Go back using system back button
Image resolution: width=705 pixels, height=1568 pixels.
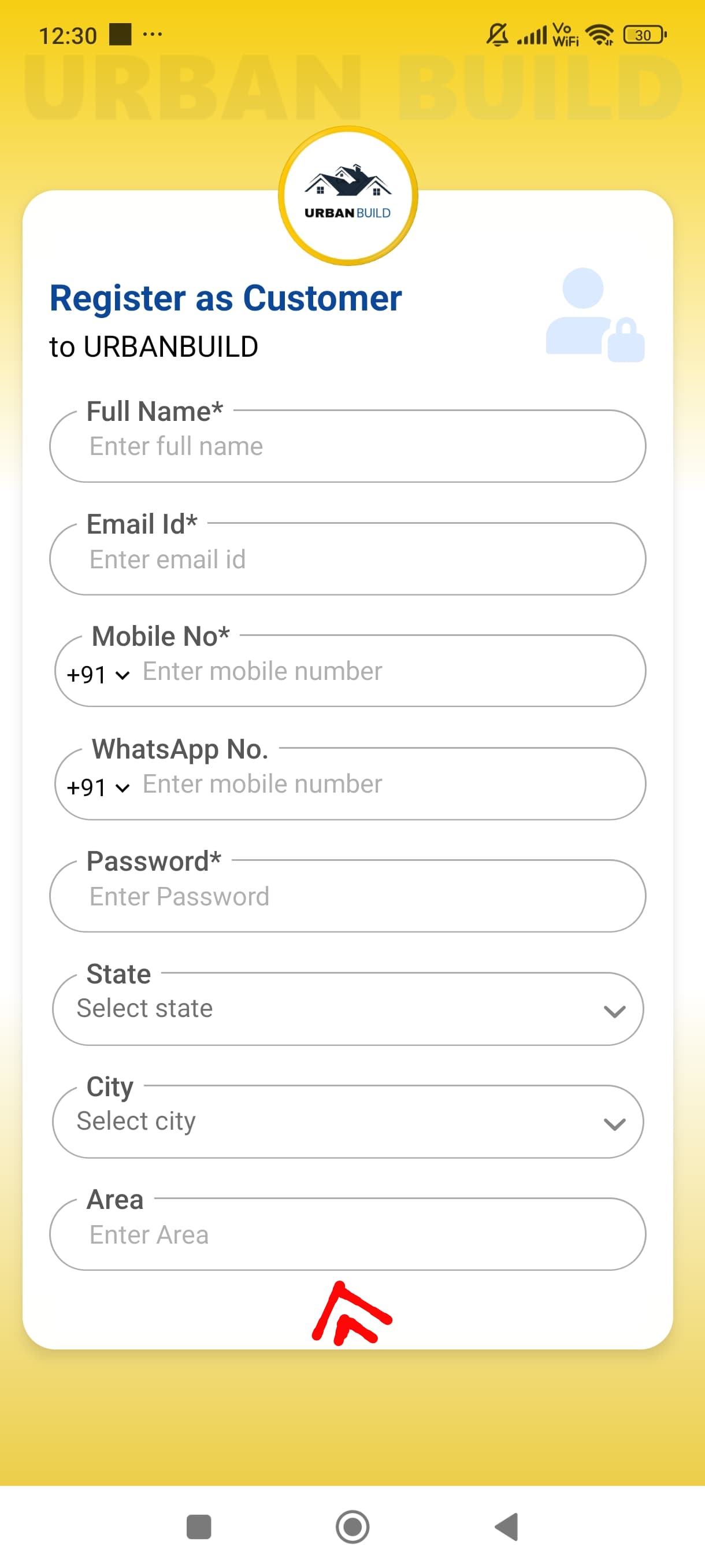pos(507,1526)
